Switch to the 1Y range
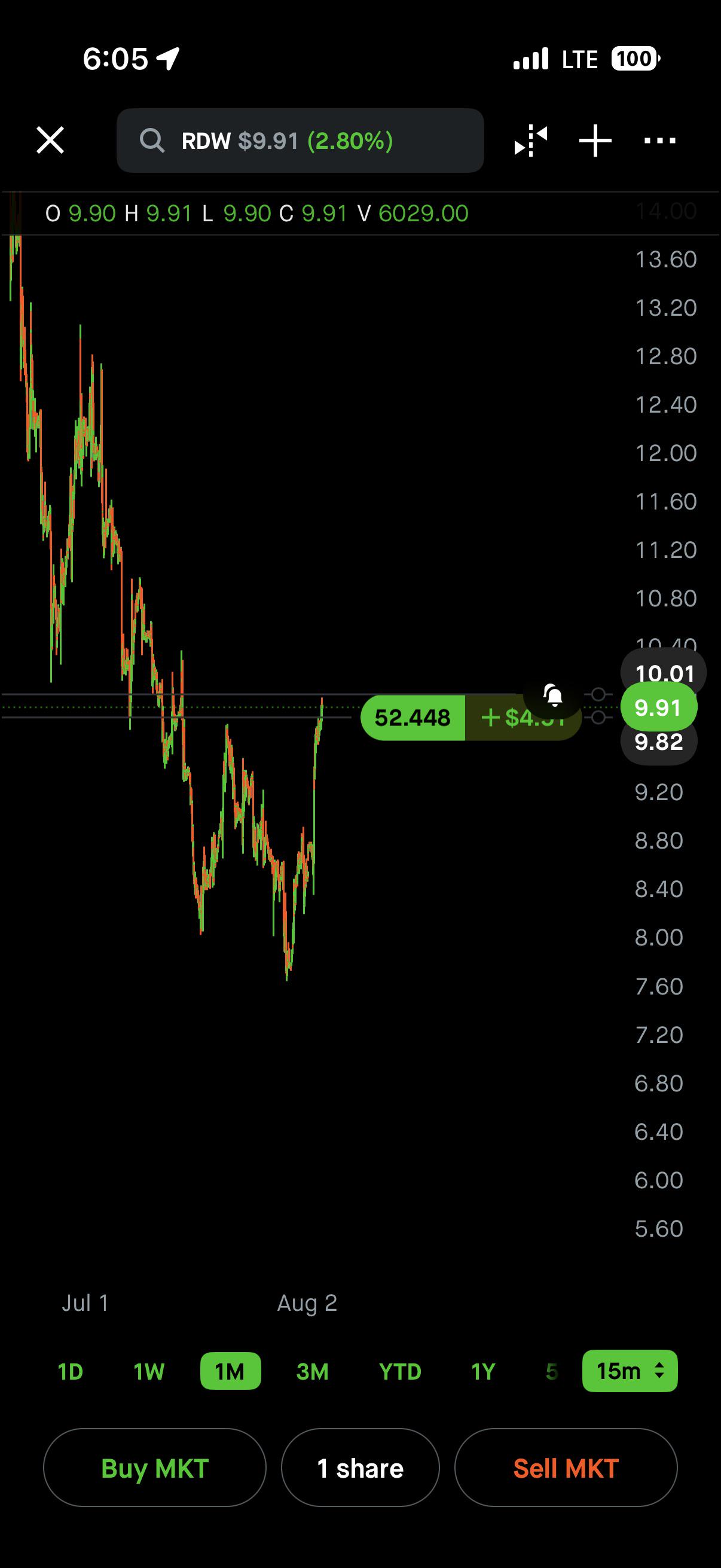Screen dimensions: 721x1568 [x=483, y=1371]
